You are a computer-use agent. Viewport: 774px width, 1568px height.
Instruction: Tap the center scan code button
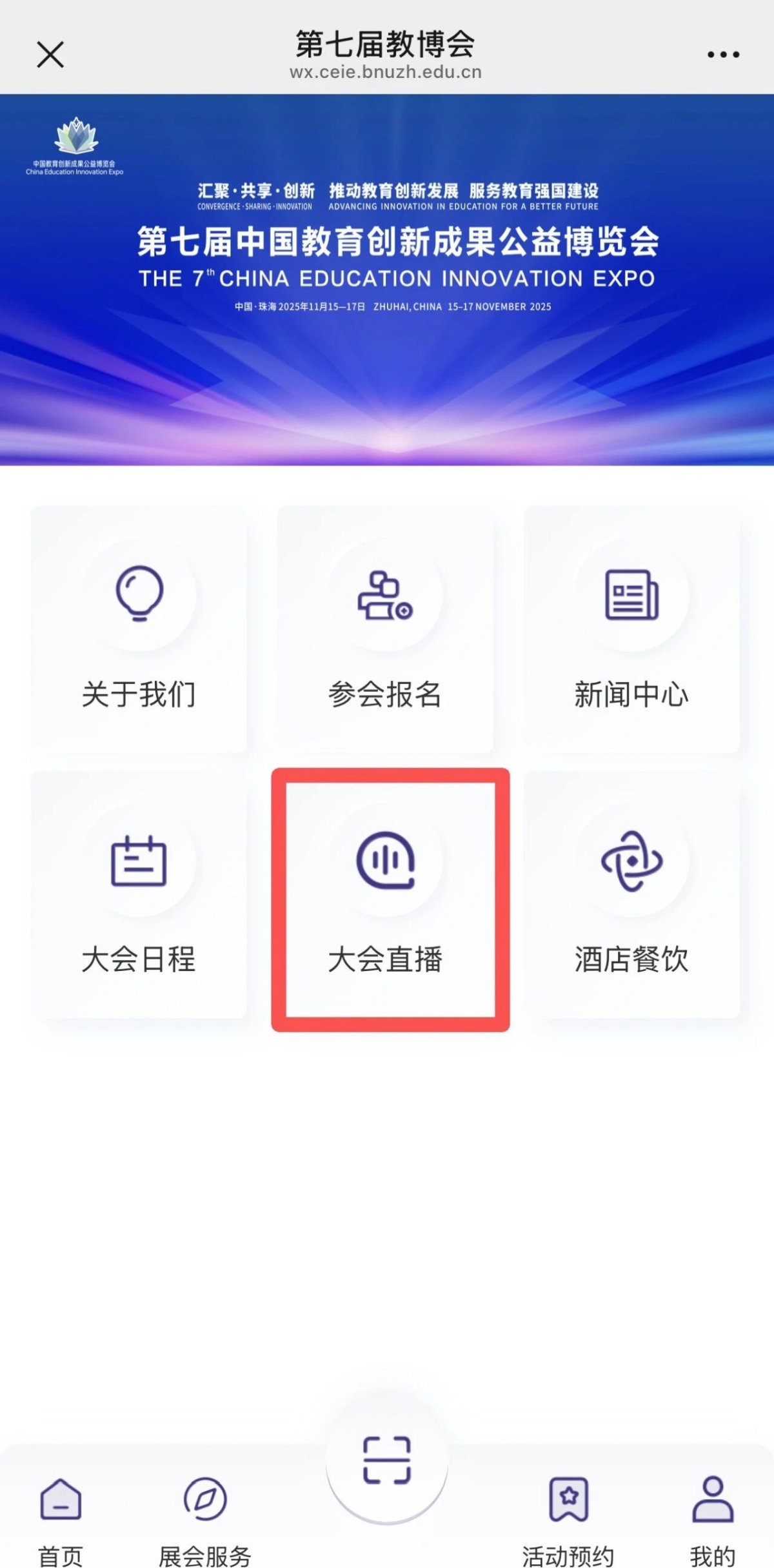coord(387,1460)
